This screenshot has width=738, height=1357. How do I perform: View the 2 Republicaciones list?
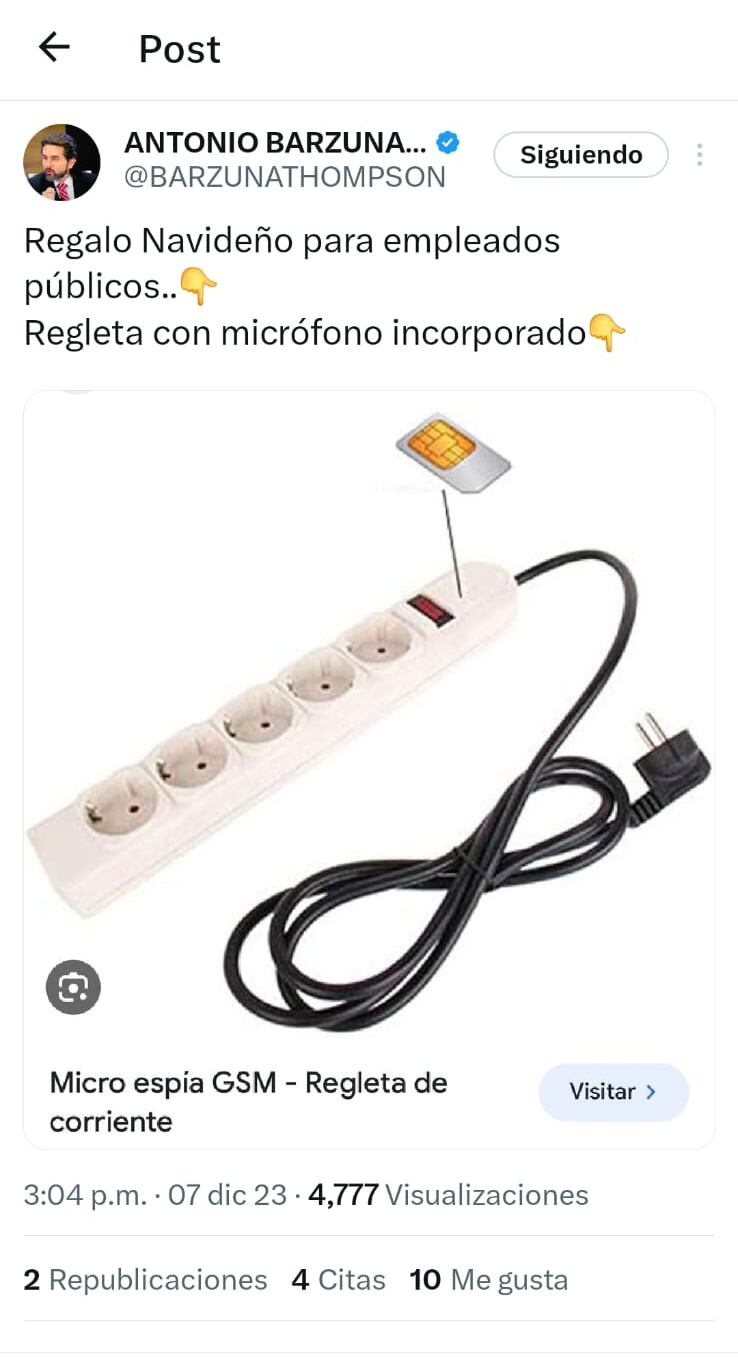145,1280
